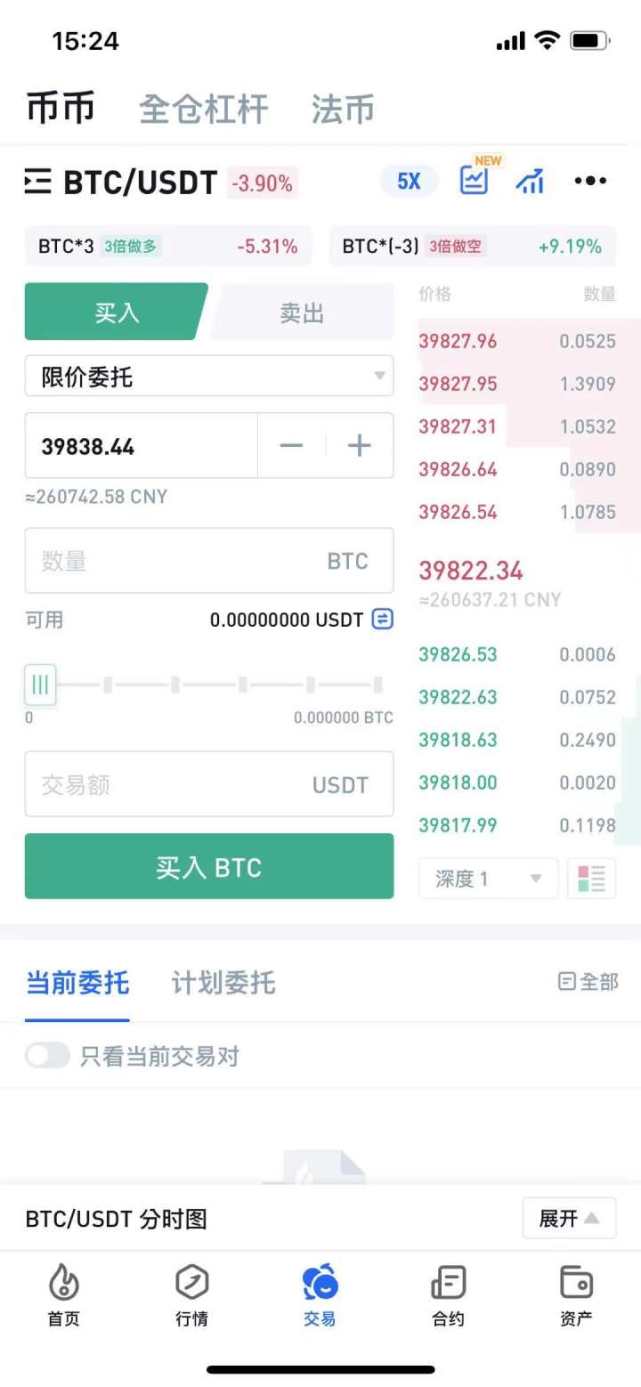The image size is (641, 1387).
Task: Select the 卖出 sell tab
Action: (301, 313)
